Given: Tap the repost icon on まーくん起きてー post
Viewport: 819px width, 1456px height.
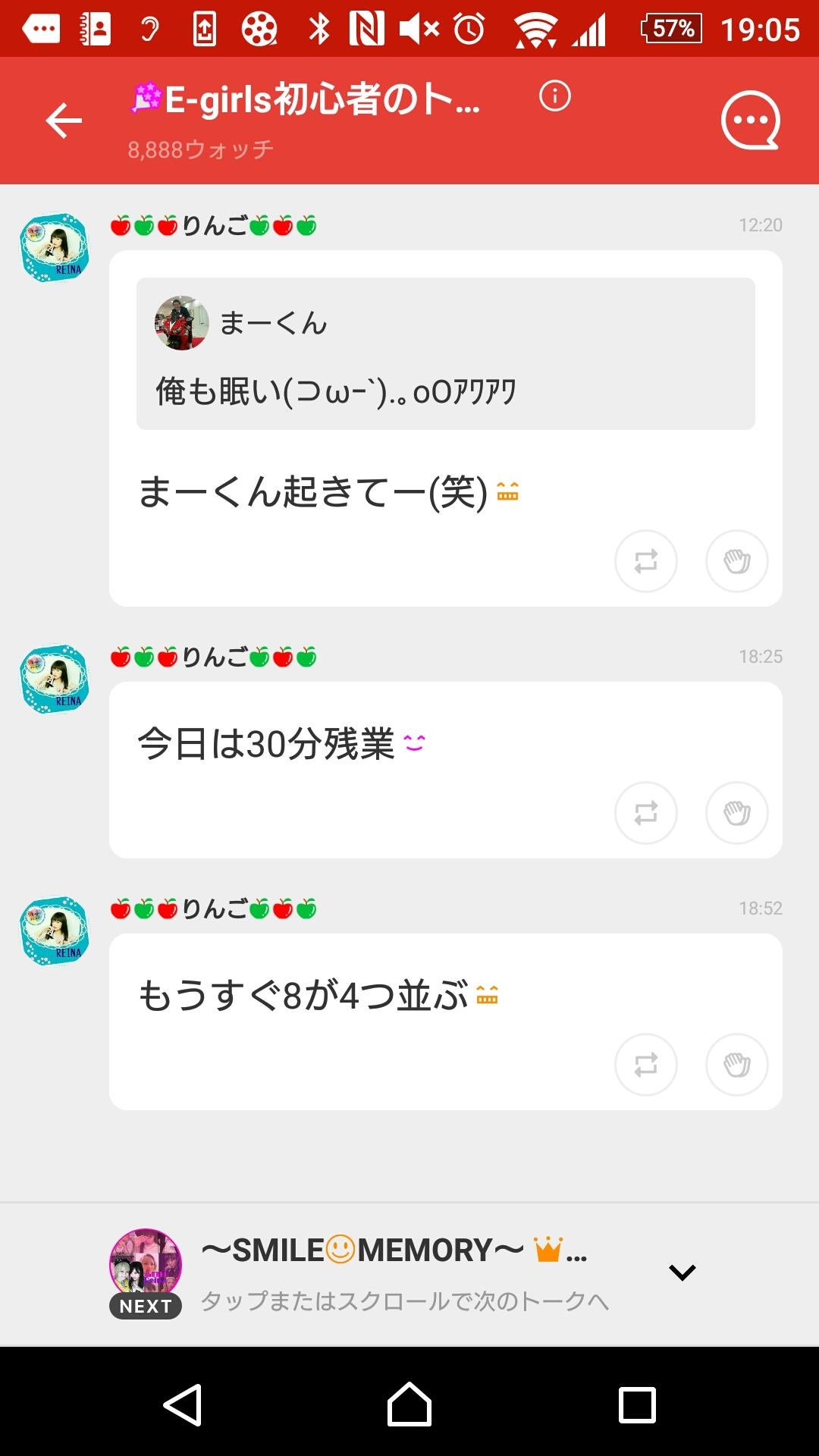Looking at the screenshot, I should coord(645,561).
